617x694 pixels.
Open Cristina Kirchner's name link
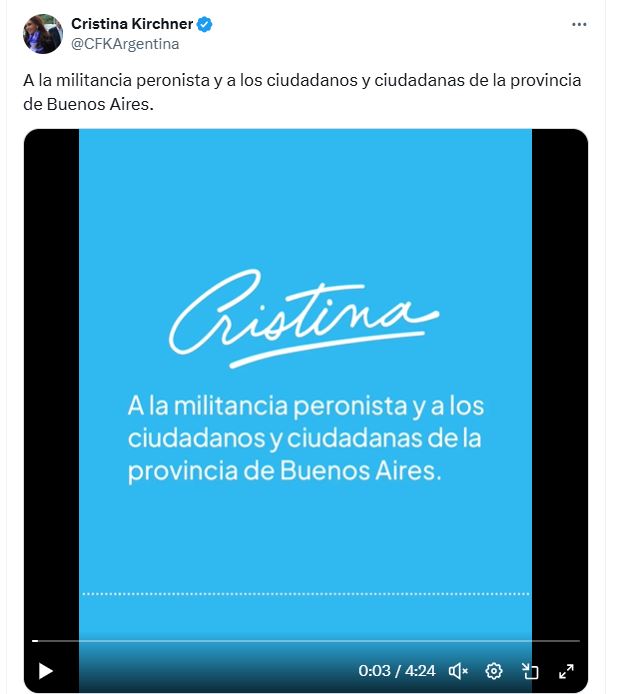(x=131, y=24)
